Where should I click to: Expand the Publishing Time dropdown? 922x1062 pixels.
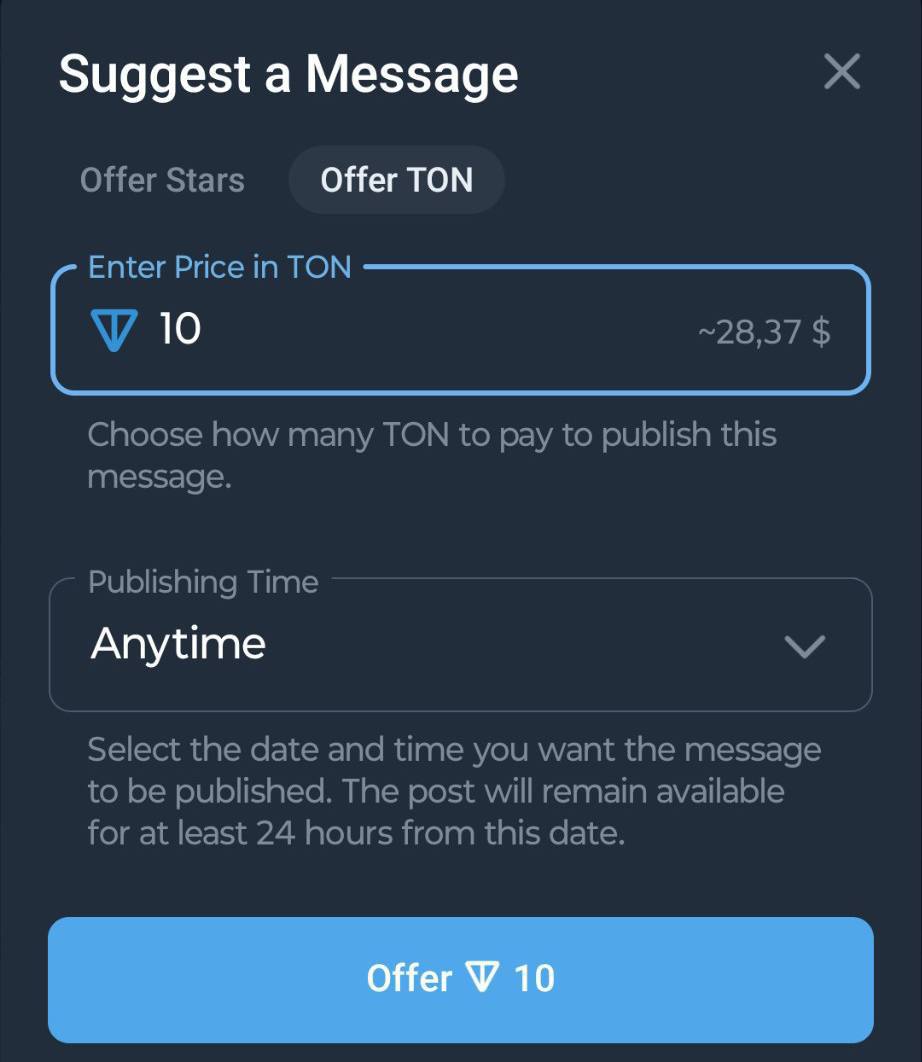coord(460,645)
